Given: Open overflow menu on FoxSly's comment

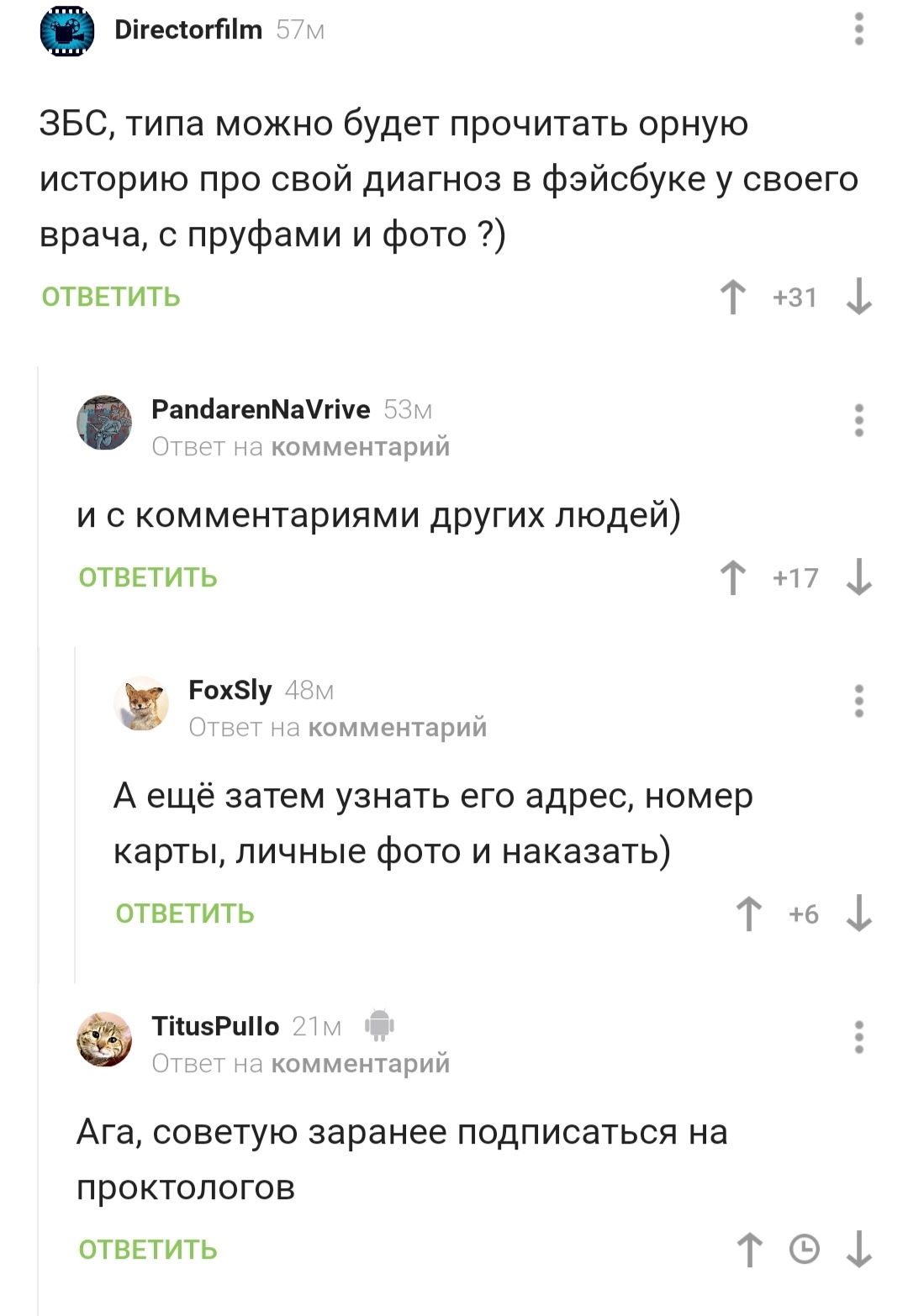Looking at the screenshot, I should pos(858,701).
